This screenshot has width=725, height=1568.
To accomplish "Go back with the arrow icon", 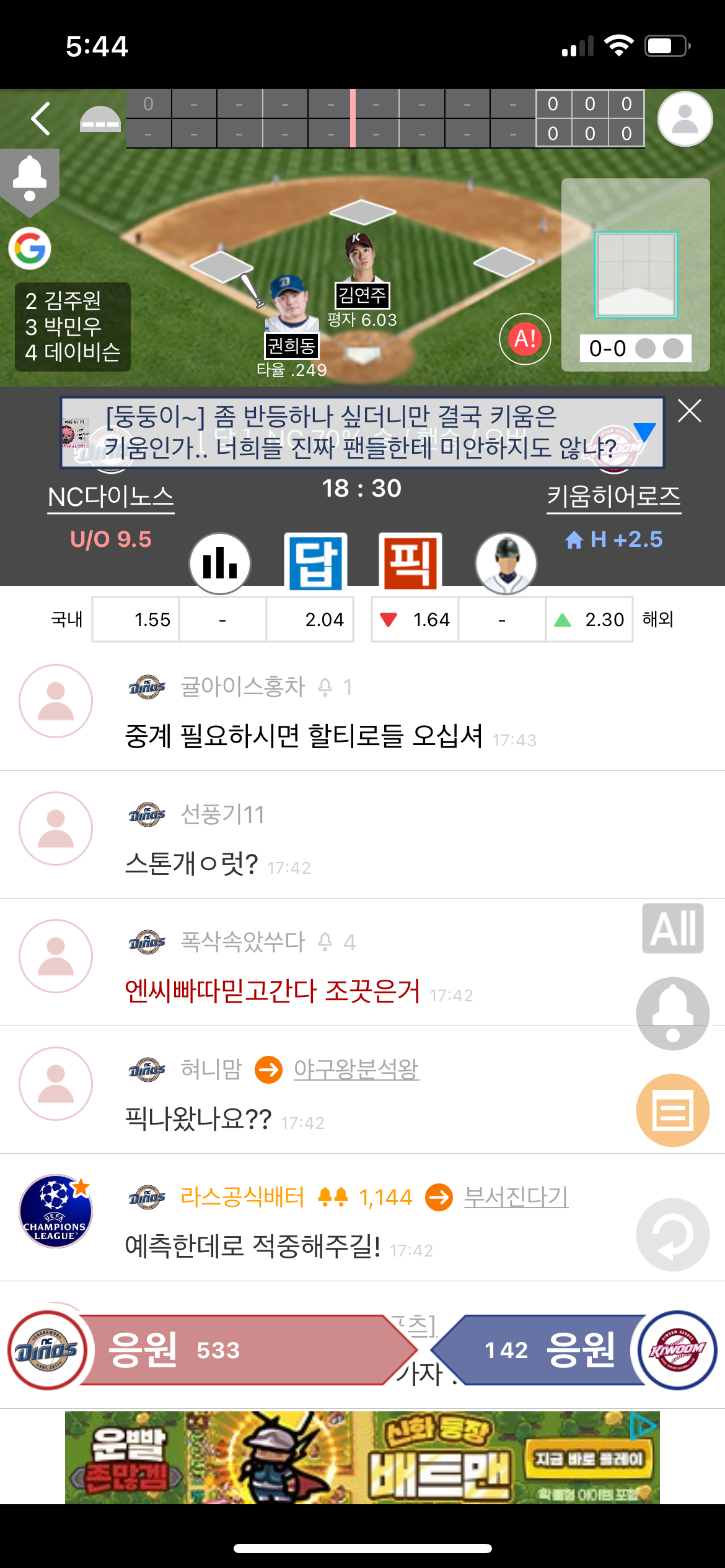I will pyautogui.click(x=41, y=118).
